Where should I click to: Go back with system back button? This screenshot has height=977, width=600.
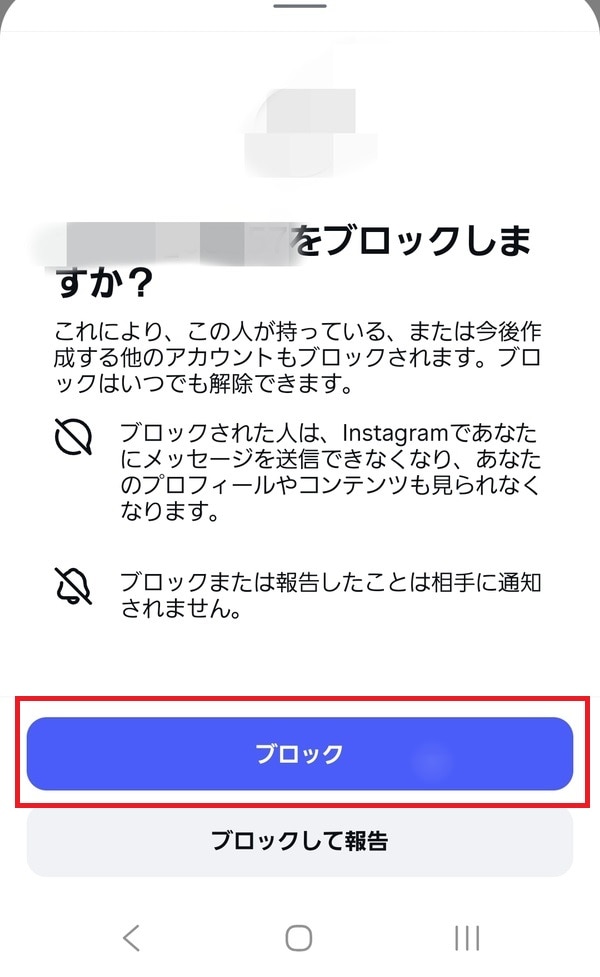coord(131,937)
